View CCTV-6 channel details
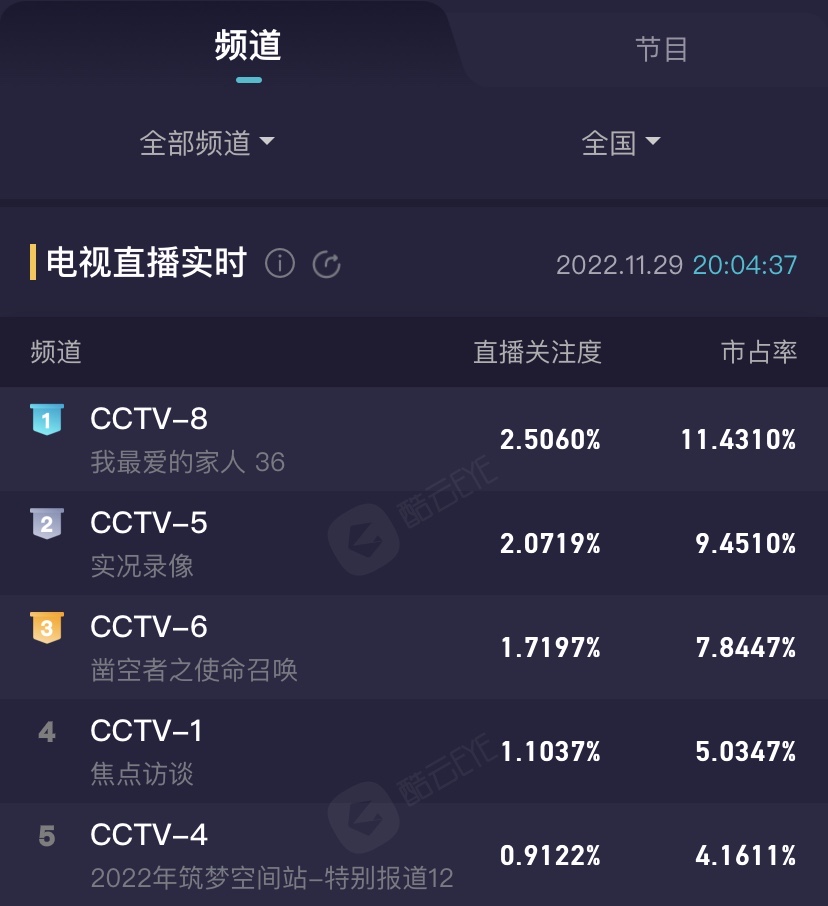828x906 pixels. [x=414, y=647]
